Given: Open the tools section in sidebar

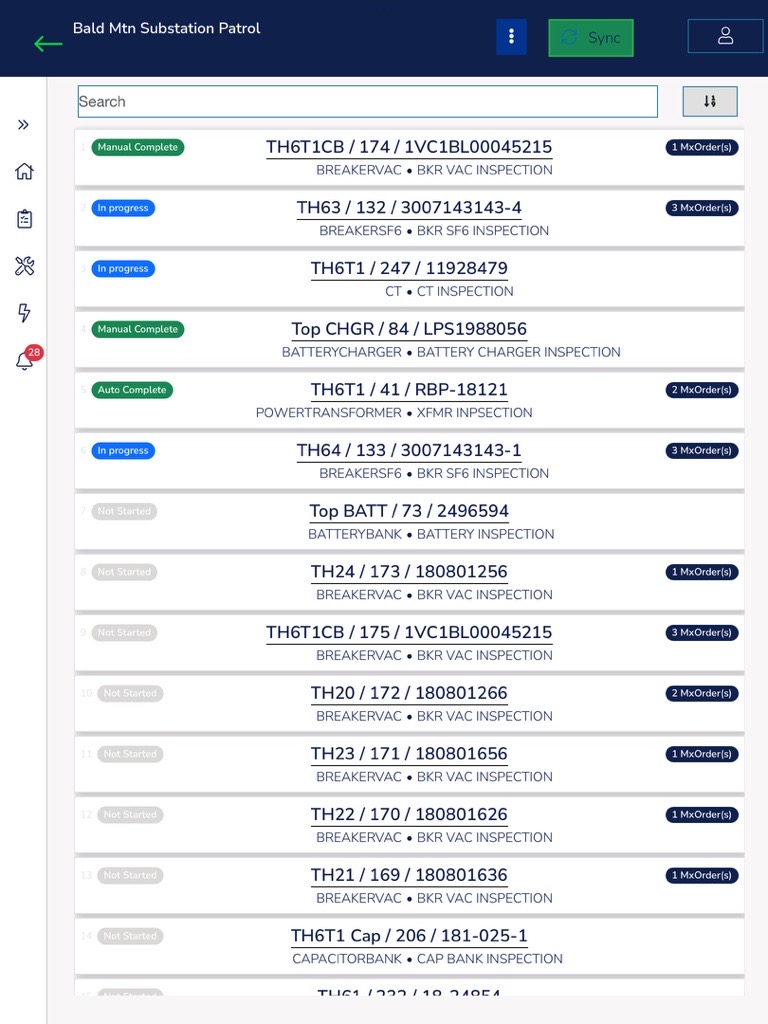Looking at the screenshot, I should pos(24,266).
